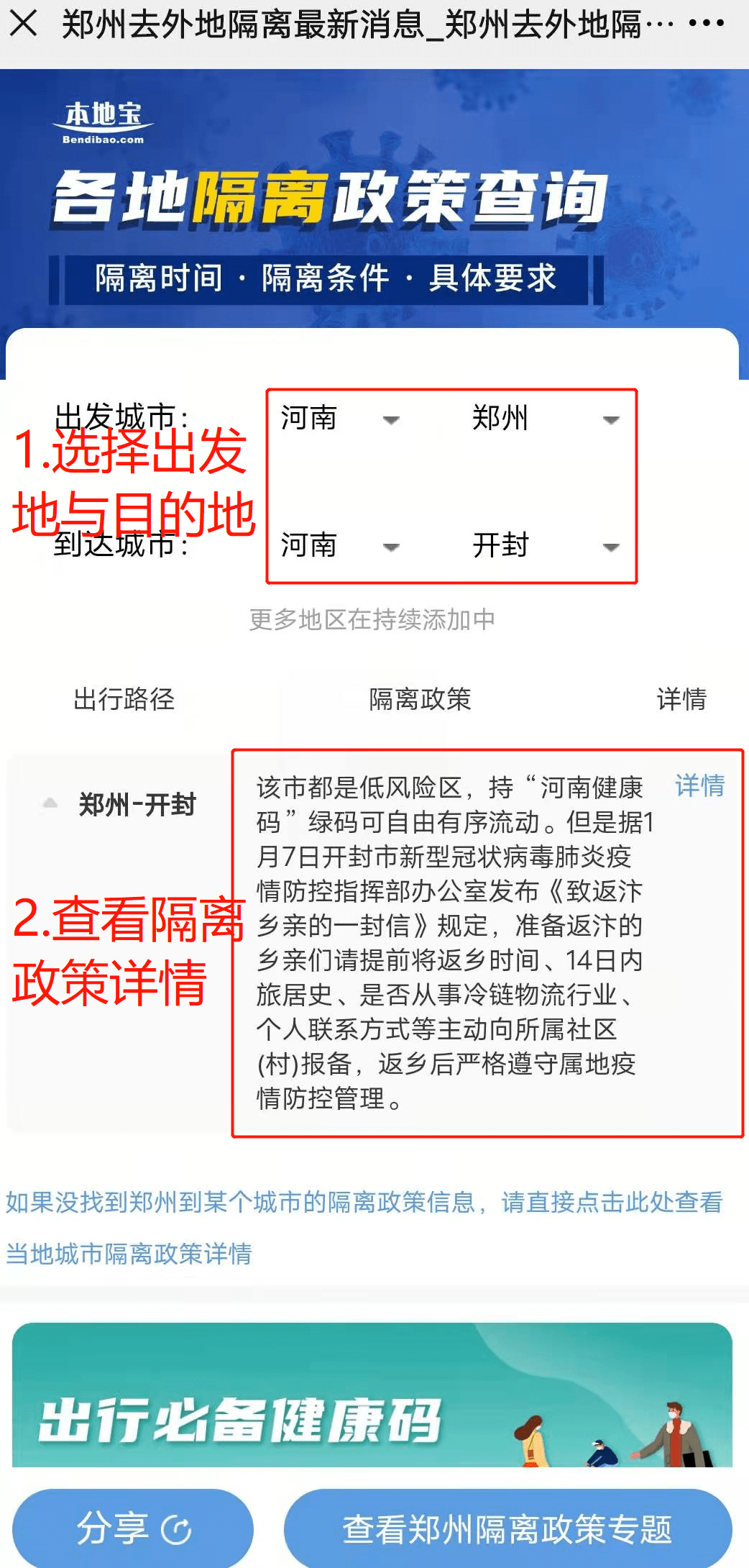Open arrival city dropdown showing 开封
The height and width of the screenshot is (1568, 749).
(x=545, y=546)
